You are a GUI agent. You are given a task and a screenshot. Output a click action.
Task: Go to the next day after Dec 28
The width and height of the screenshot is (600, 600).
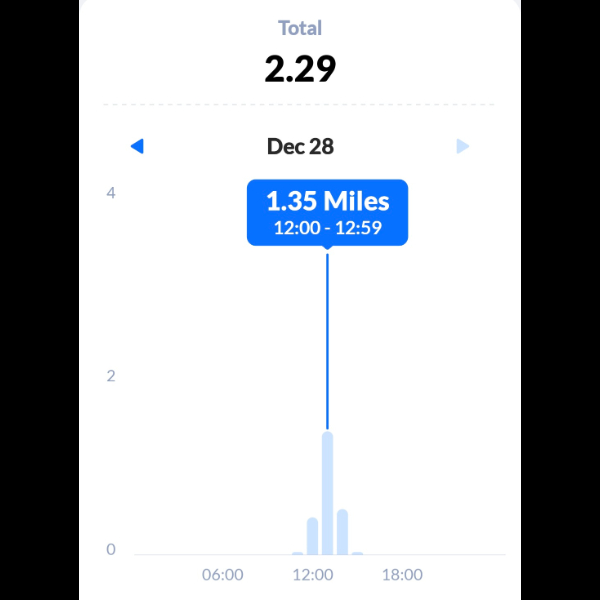click(x=462, y=147)
